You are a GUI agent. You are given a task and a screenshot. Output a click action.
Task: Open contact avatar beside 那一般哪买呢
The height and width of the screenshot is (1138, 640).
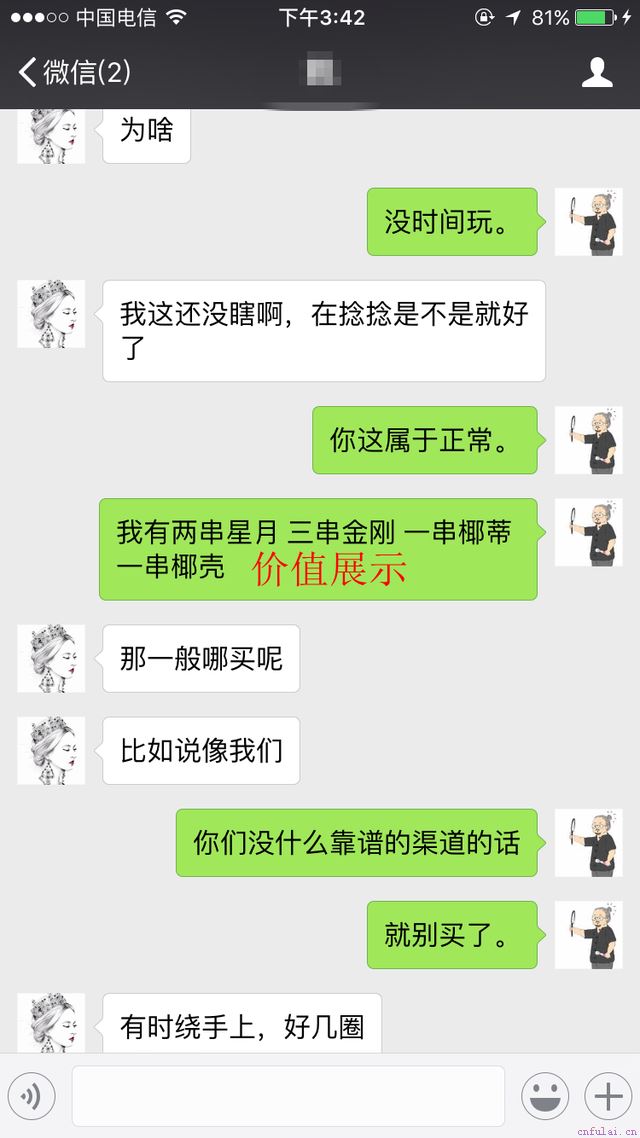51,659
